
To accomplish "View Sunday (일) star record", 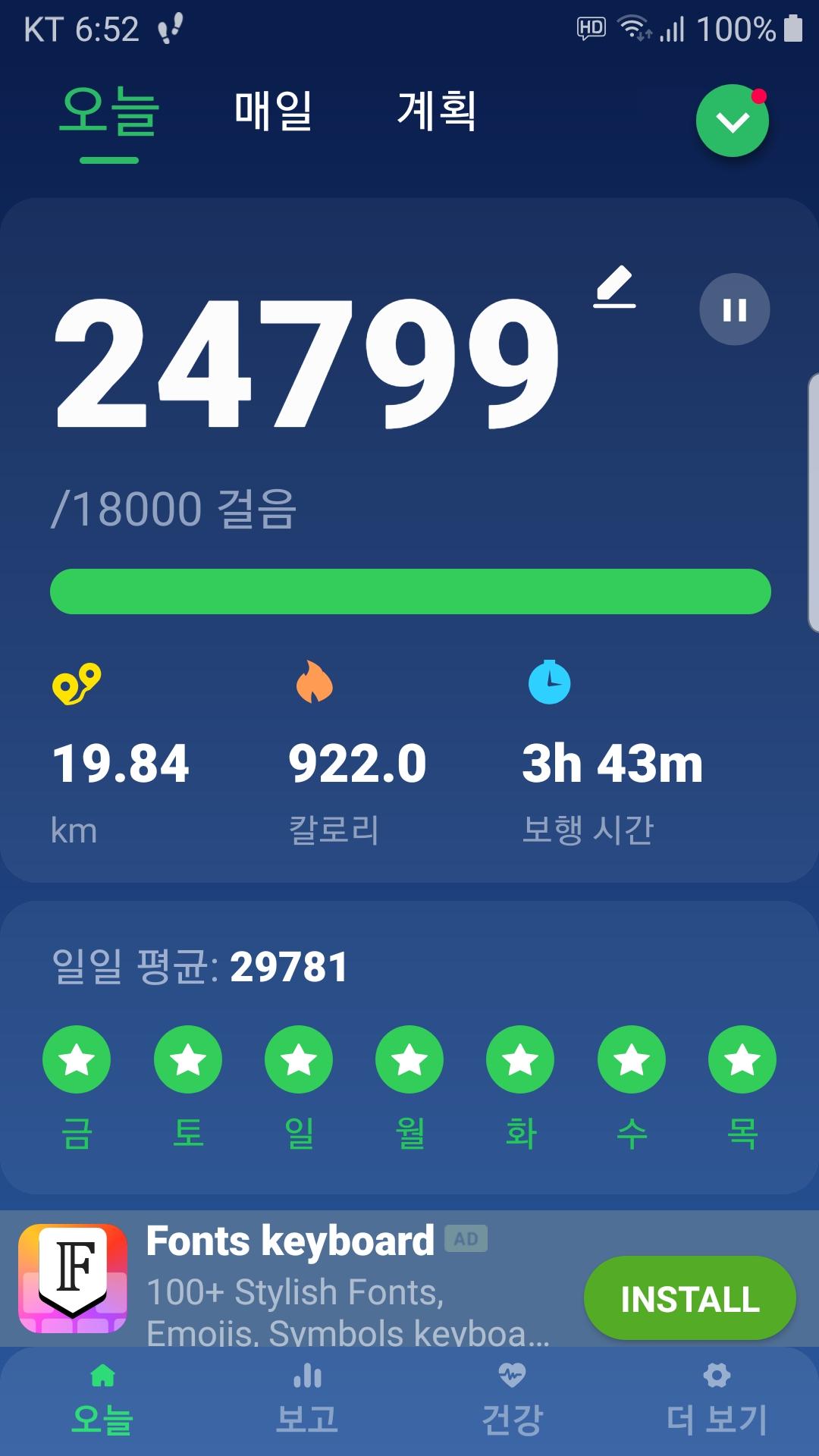I will point(299,1059).
